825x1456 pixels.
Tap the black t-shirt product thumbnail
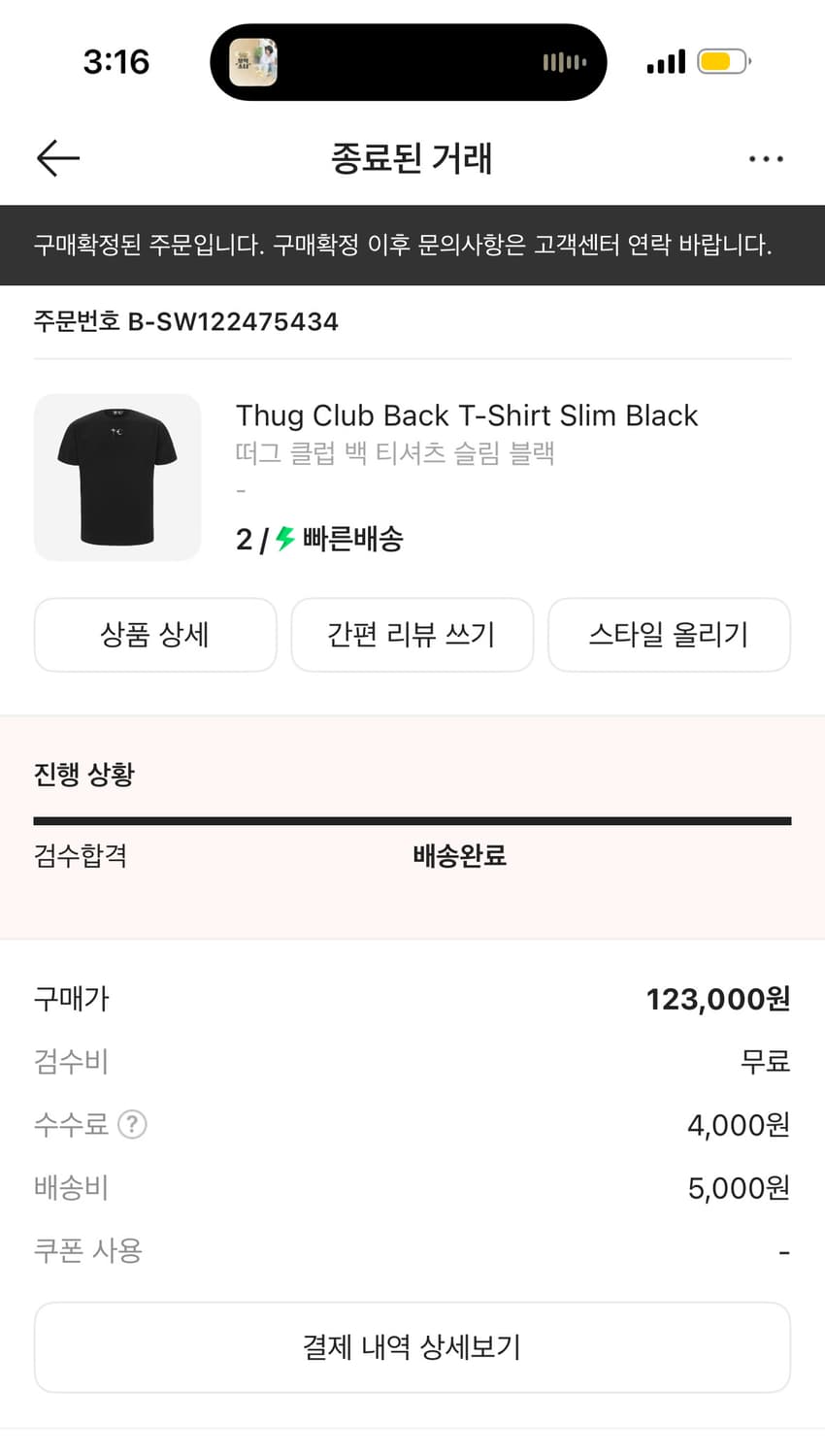pos(116,477)
